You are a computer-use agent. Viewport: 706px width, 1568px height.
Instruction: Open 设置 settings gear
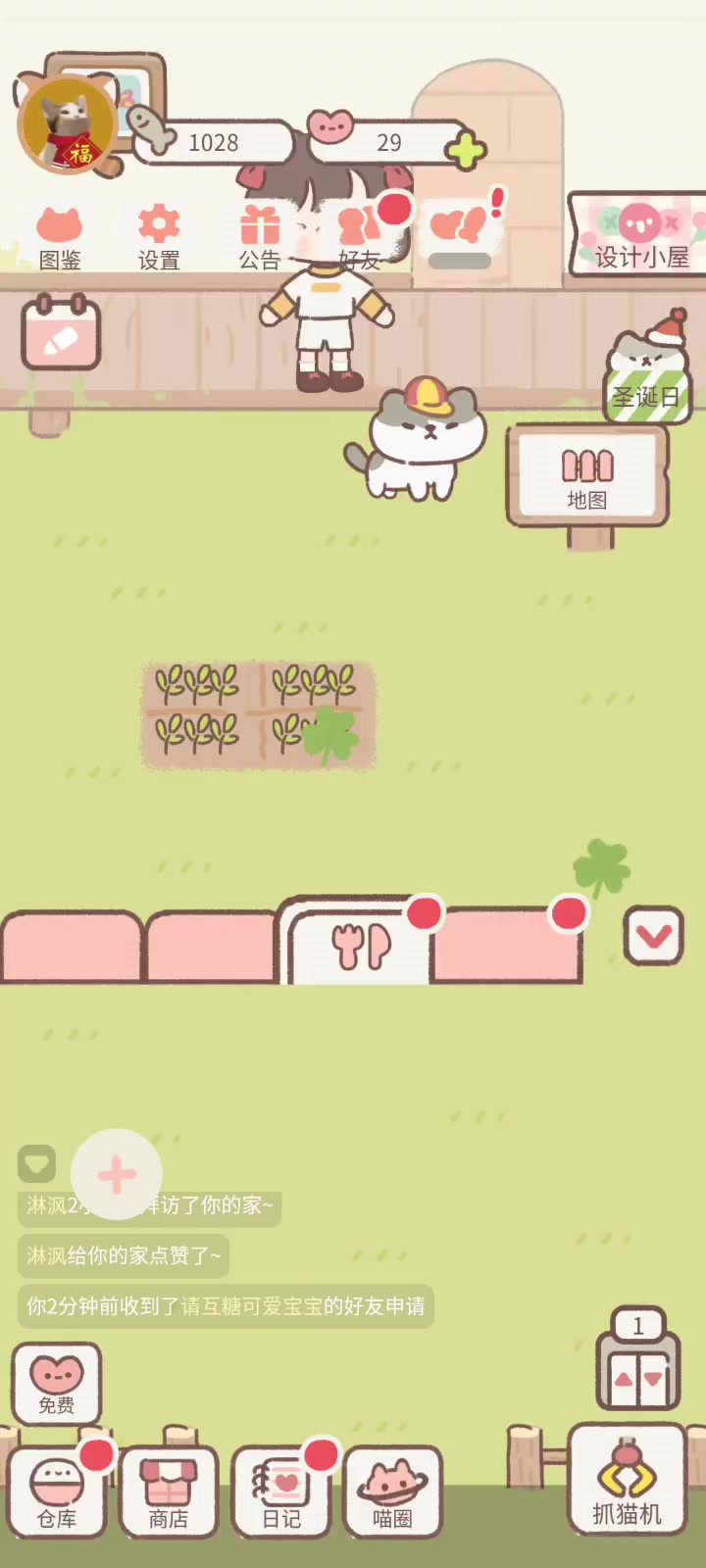(159, 239)
